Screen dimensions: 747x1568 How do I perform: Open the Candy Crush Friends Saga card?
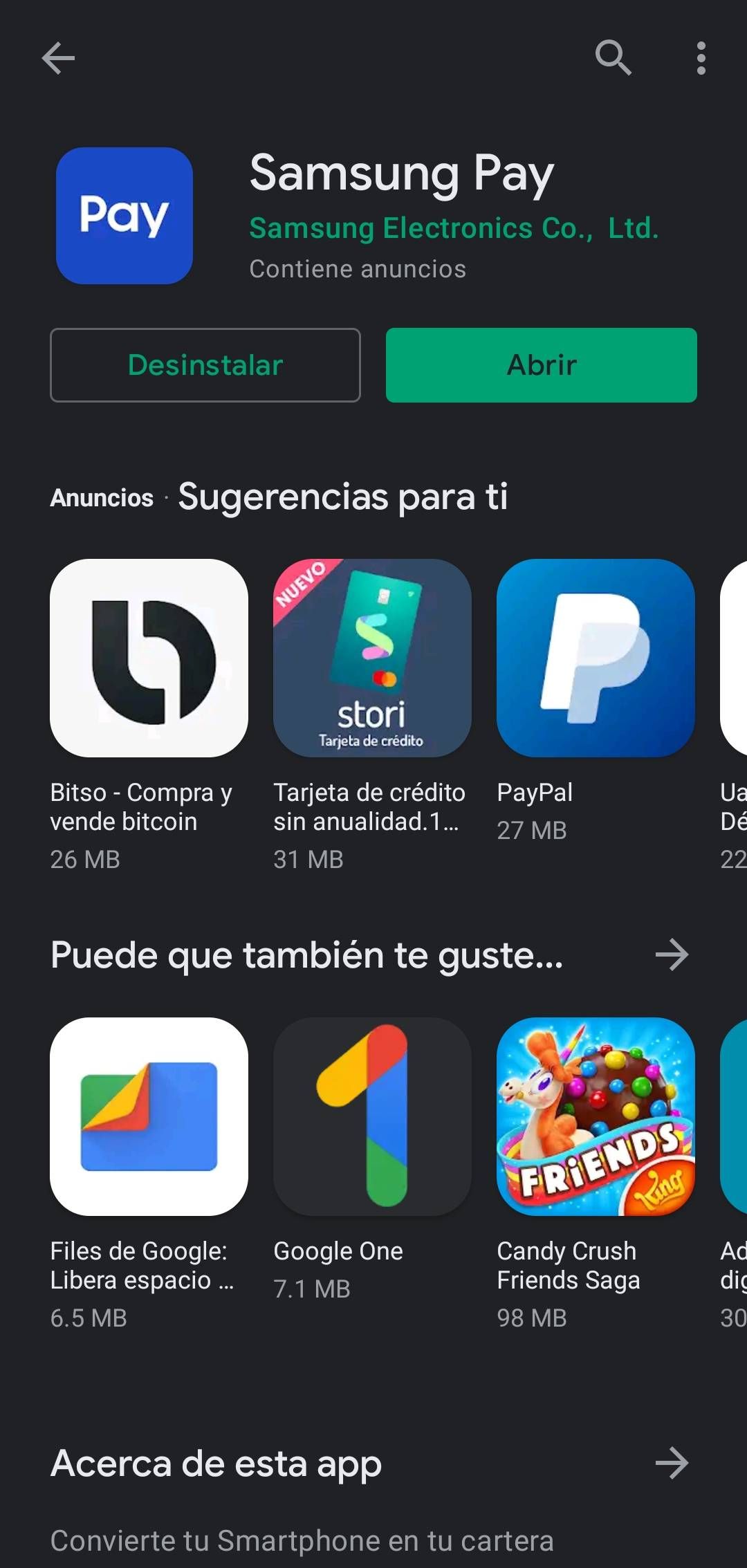click(x=596, y=1116)
